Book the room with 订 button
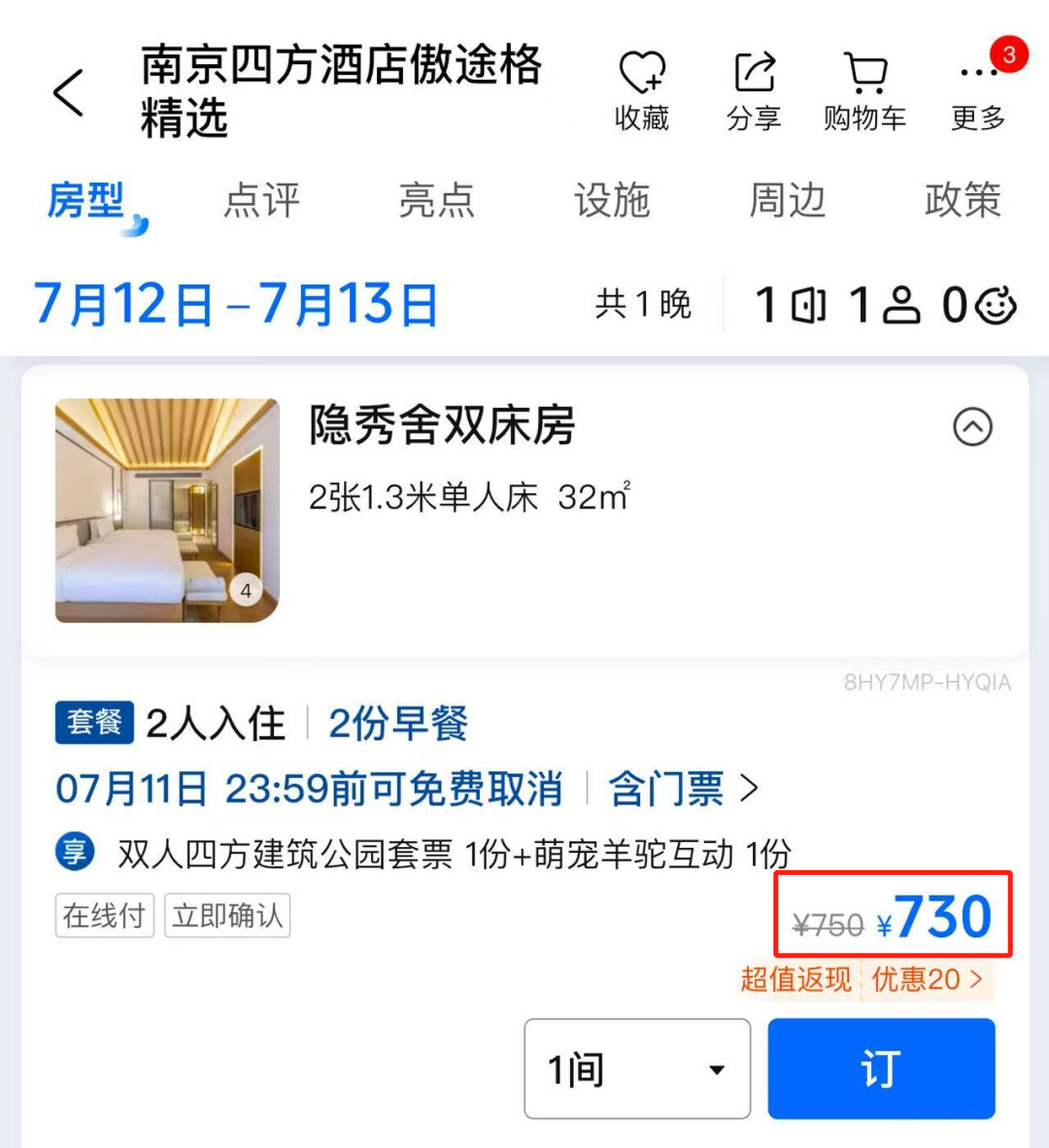 click(881, 1068)
